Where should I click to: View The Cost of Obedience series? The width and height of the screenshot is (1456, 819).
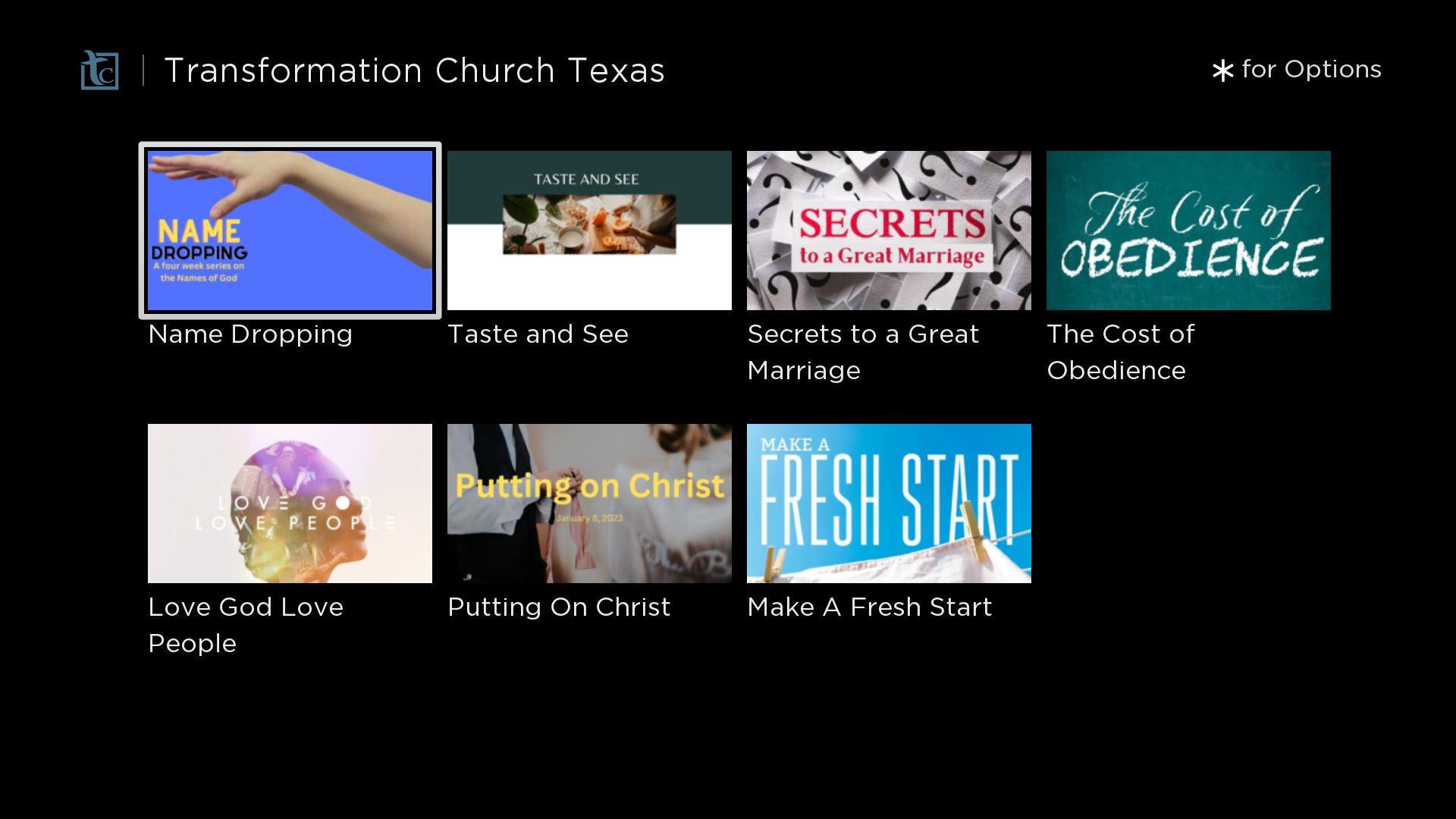point(1188,231)
